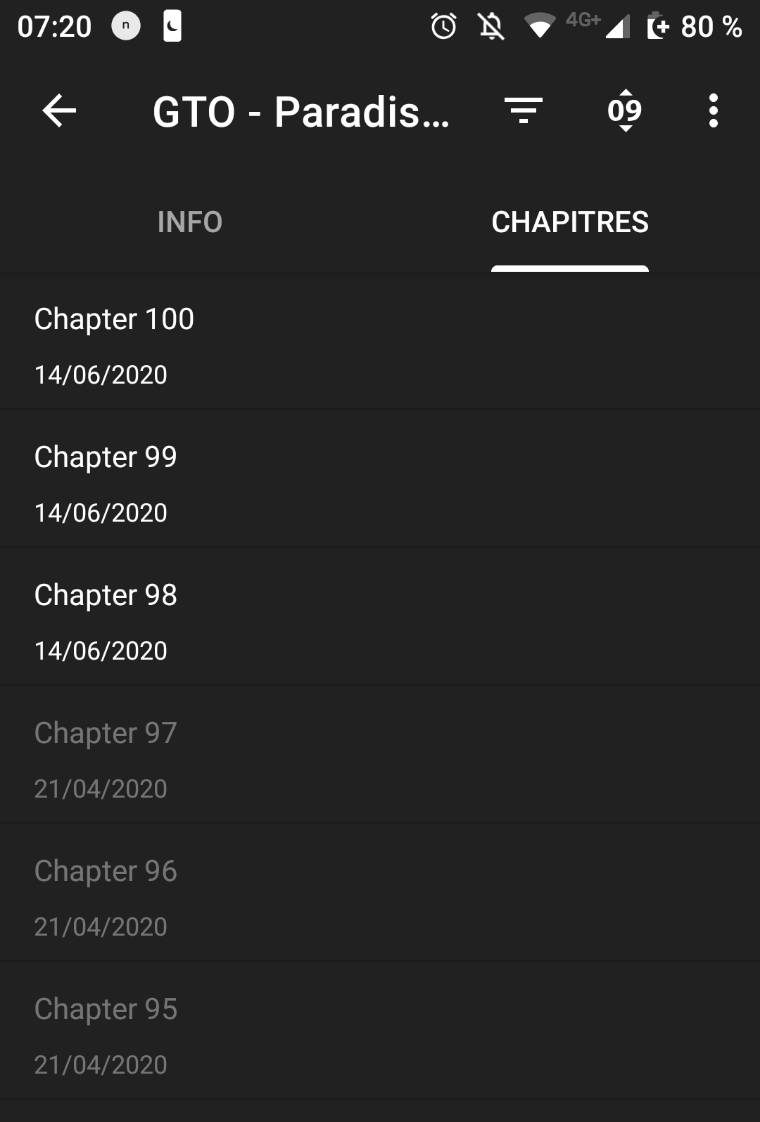
Task: Open the overflow menu
Action: [713, 111]
